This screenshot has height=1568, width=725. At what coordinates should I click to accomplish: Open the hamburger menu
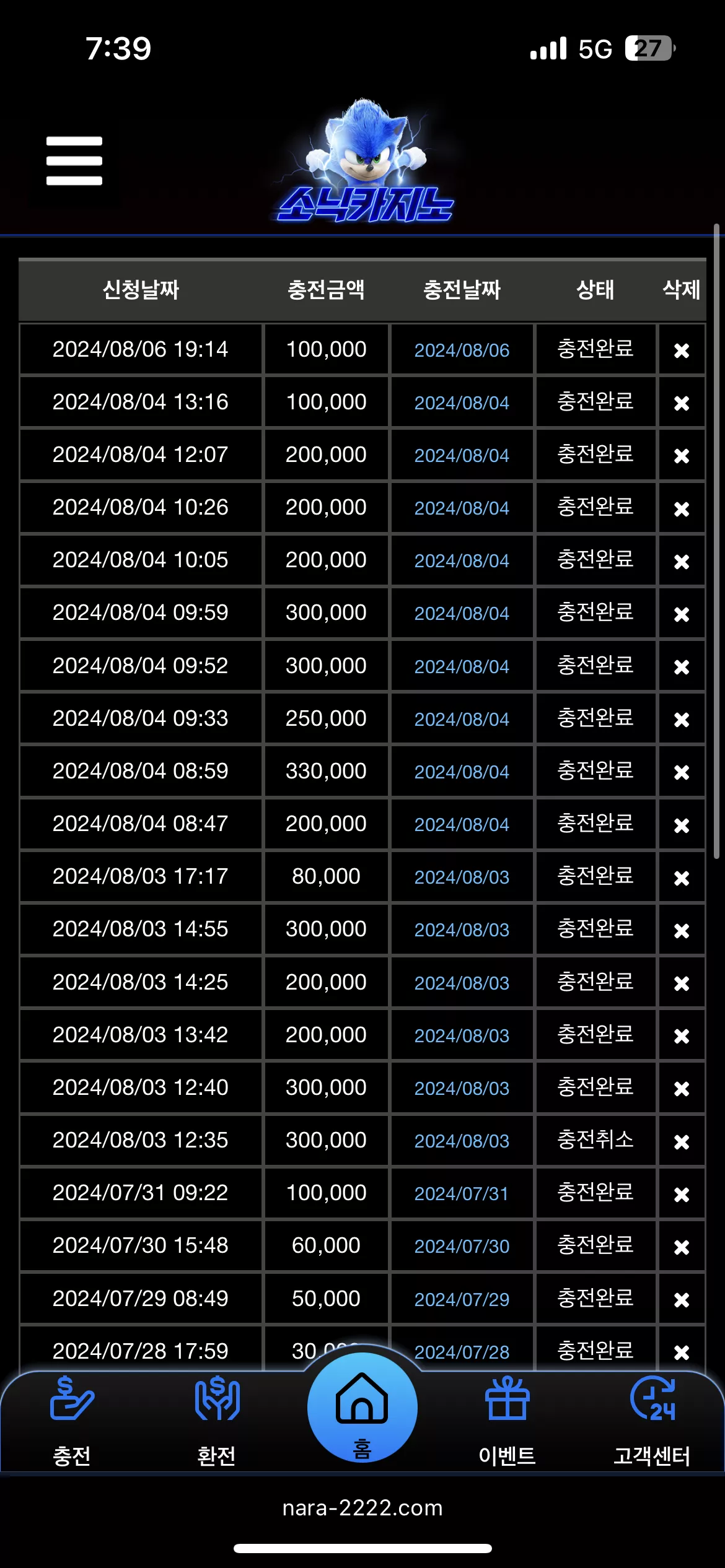tap(74, 161)
